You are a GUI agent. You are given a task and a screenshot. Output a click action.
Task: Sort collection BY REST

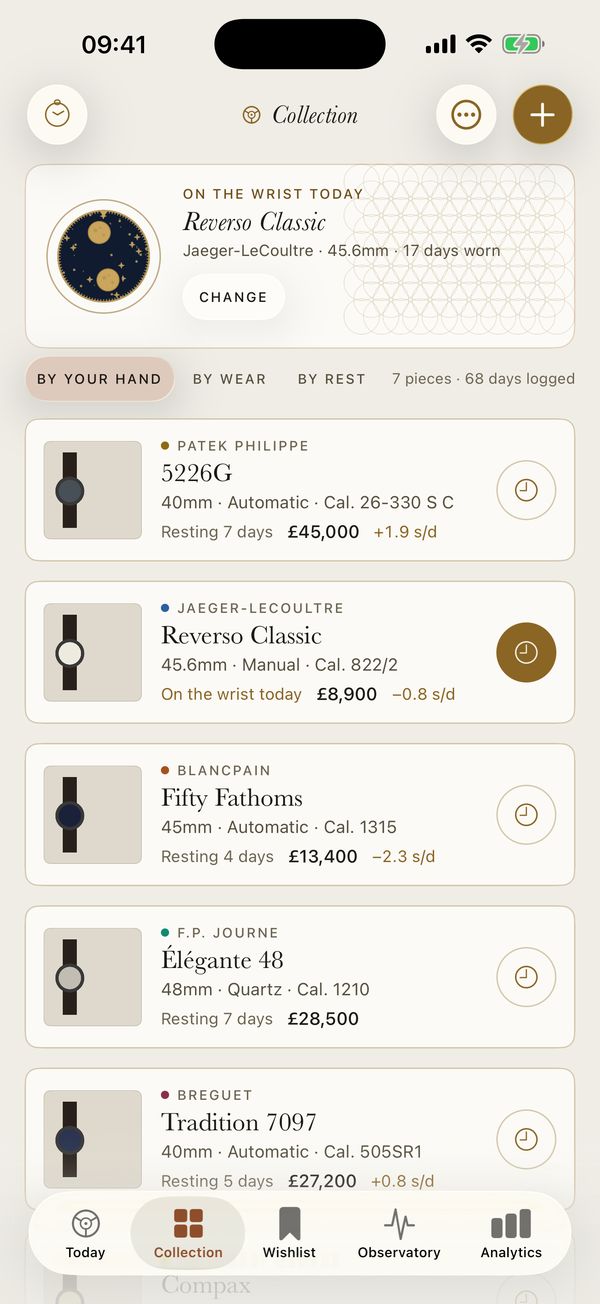(332, 379)
